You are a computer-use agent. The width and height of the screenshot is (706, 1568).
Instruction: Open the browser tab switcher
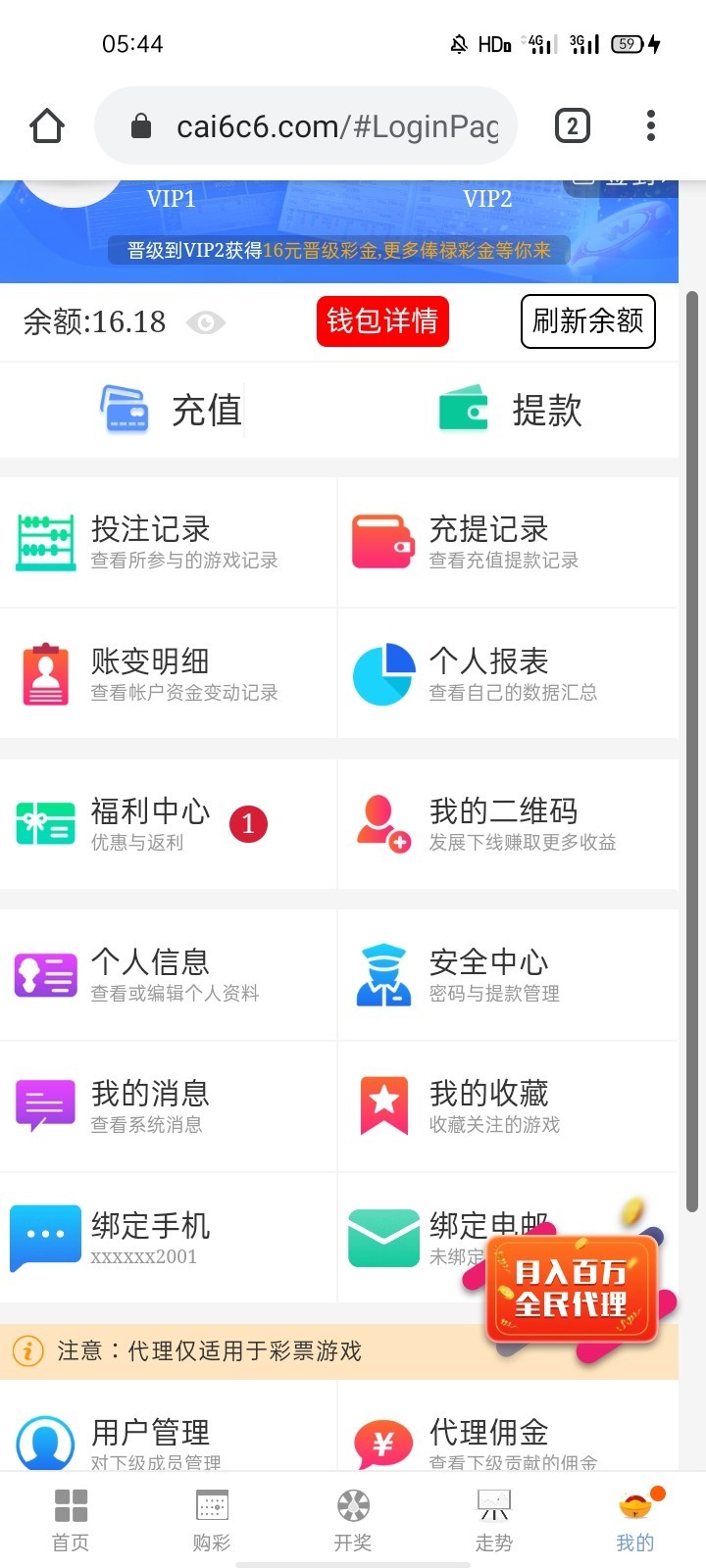click(572, 126)
